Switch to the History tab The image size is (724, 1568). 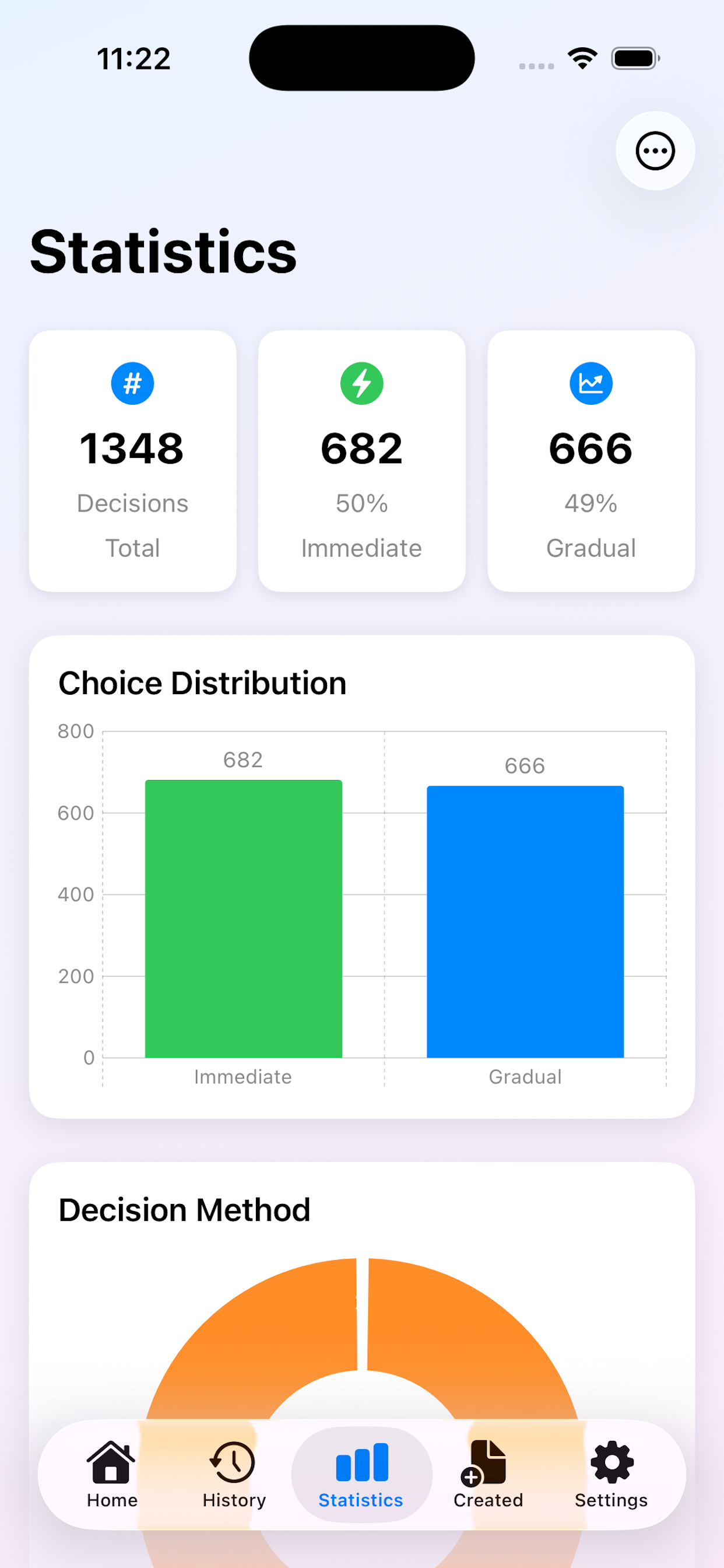tap(233, 1479)
